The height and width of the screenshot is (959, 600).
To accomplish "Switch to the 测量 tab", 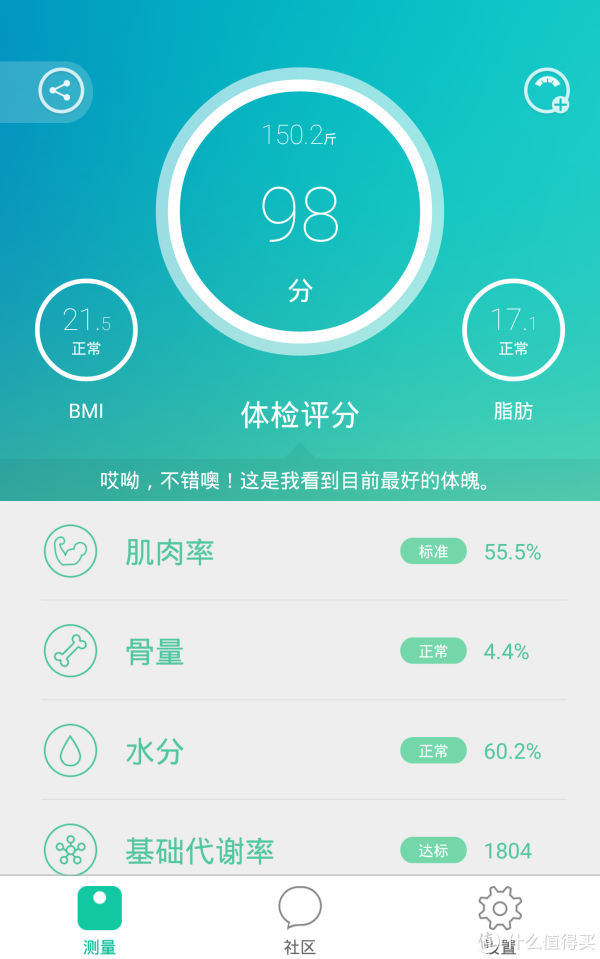I will tap(100, 918).
